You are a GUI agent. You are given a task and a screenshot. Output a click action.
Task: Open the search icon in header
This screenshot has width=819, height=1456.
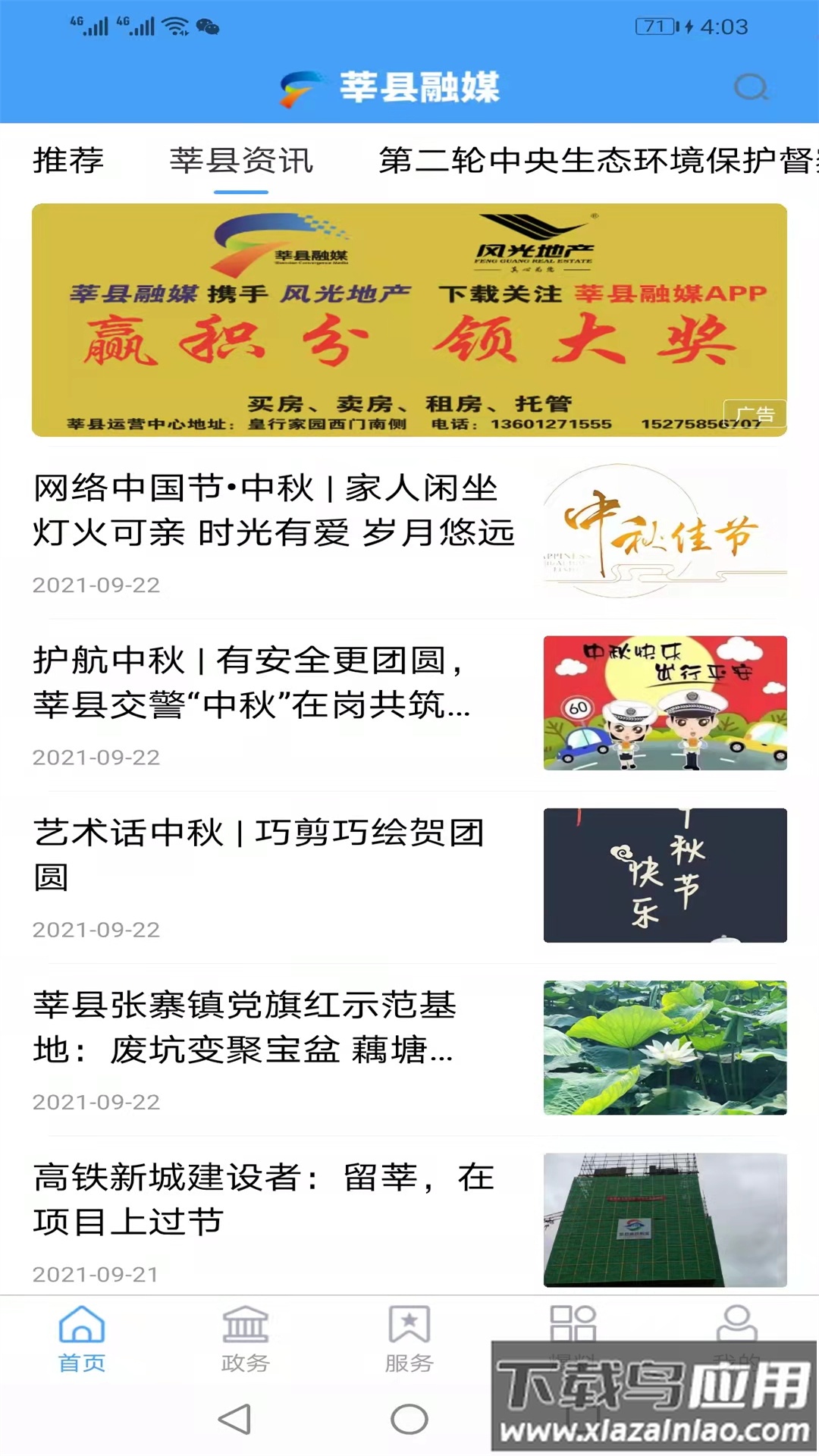click(751, 87)
